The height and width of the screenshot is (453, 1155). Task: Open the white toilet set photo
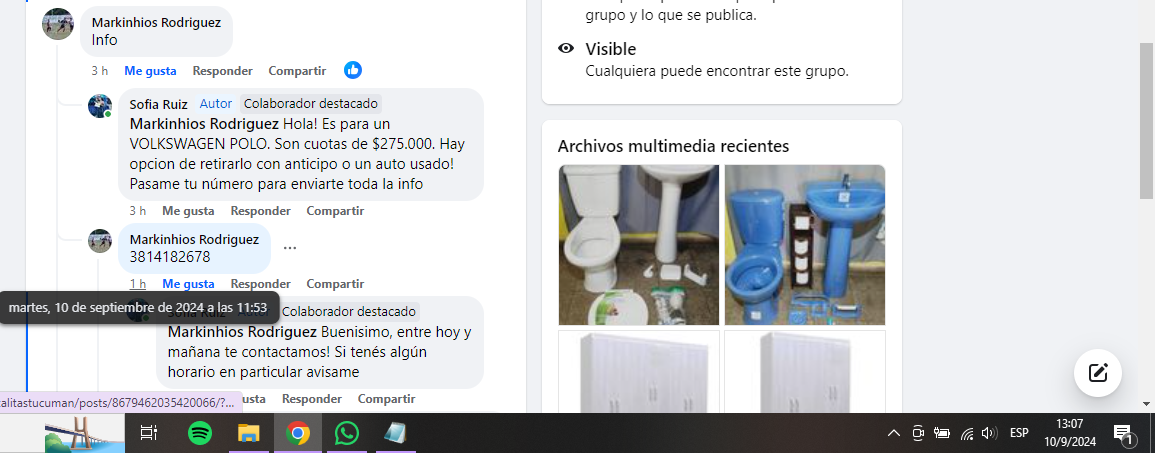[x=638, y=245]
